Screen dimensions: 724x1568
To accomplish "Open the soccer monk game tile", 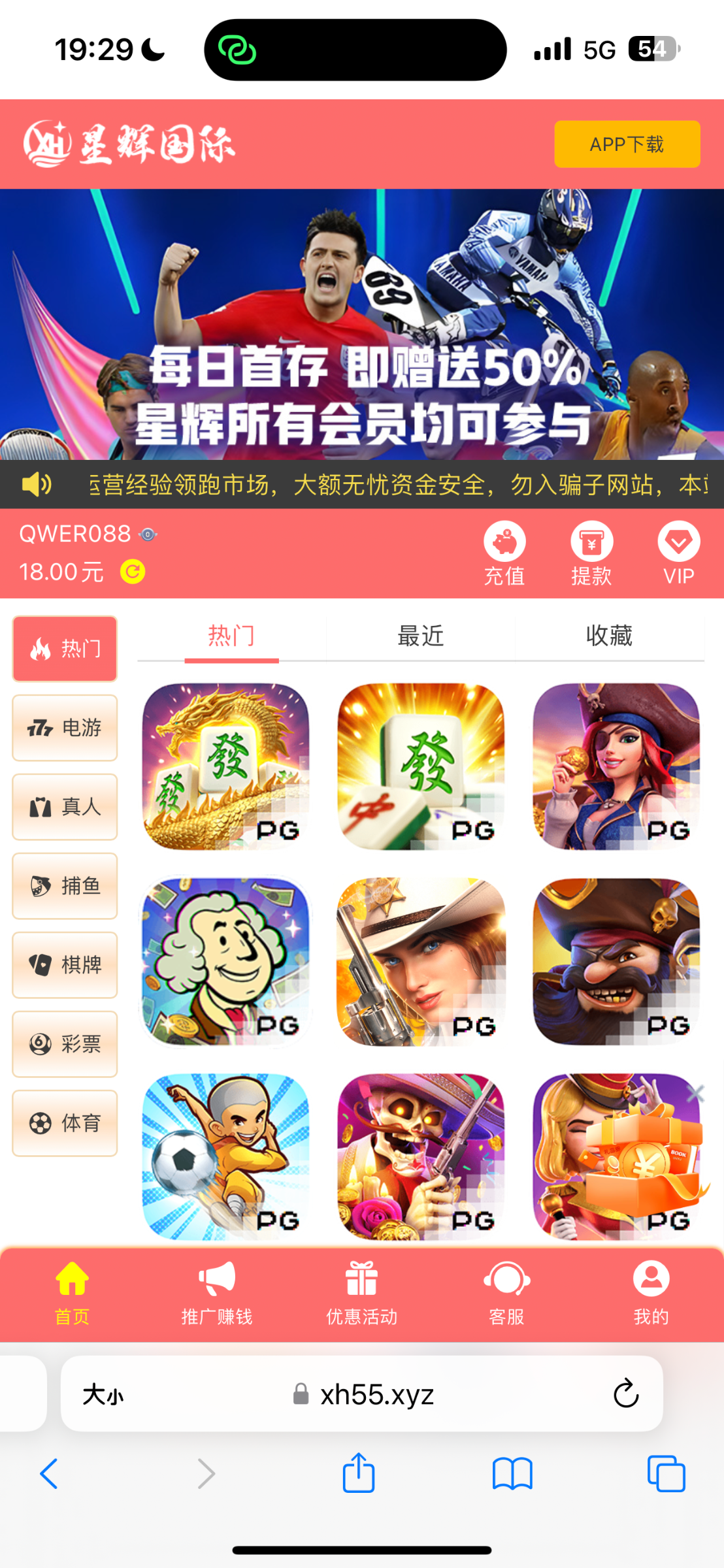I will click(x=225, y=1156).
